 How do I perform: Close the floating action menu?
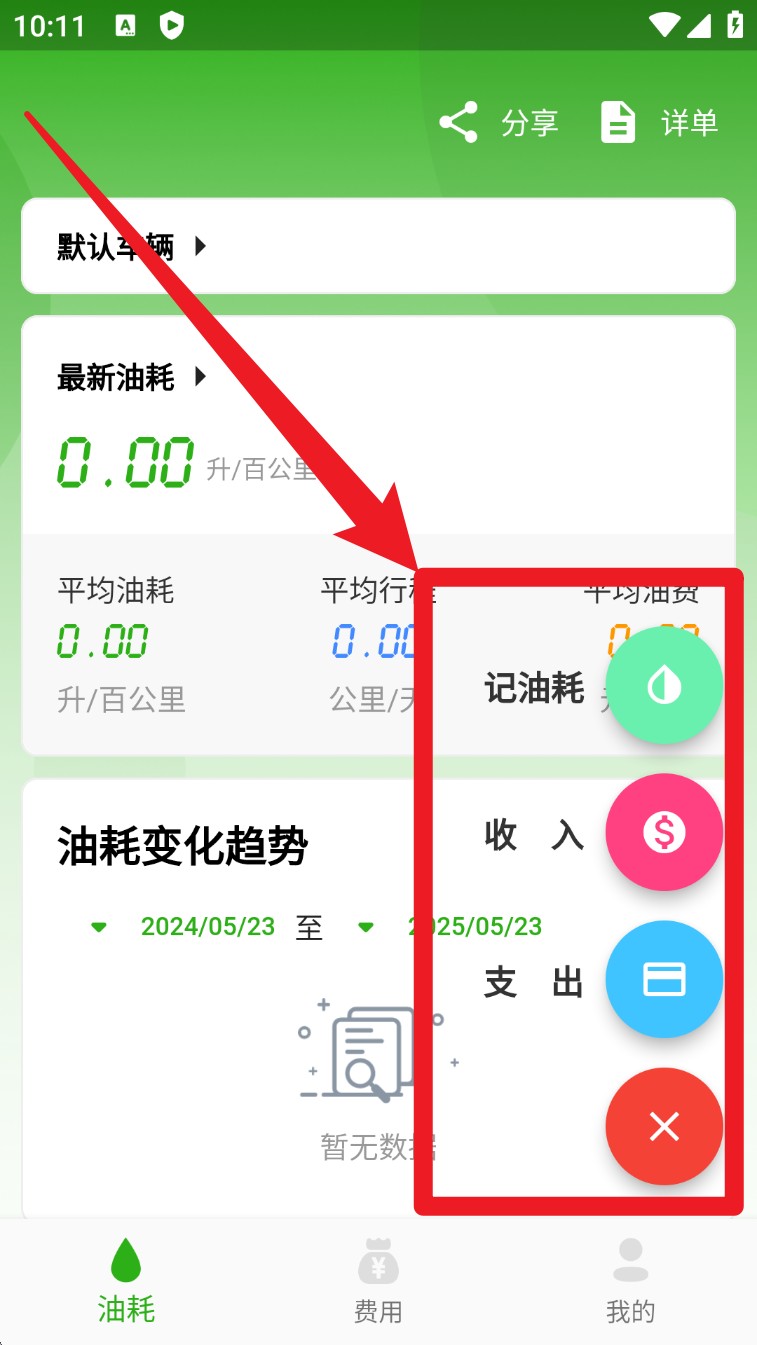664,1126
